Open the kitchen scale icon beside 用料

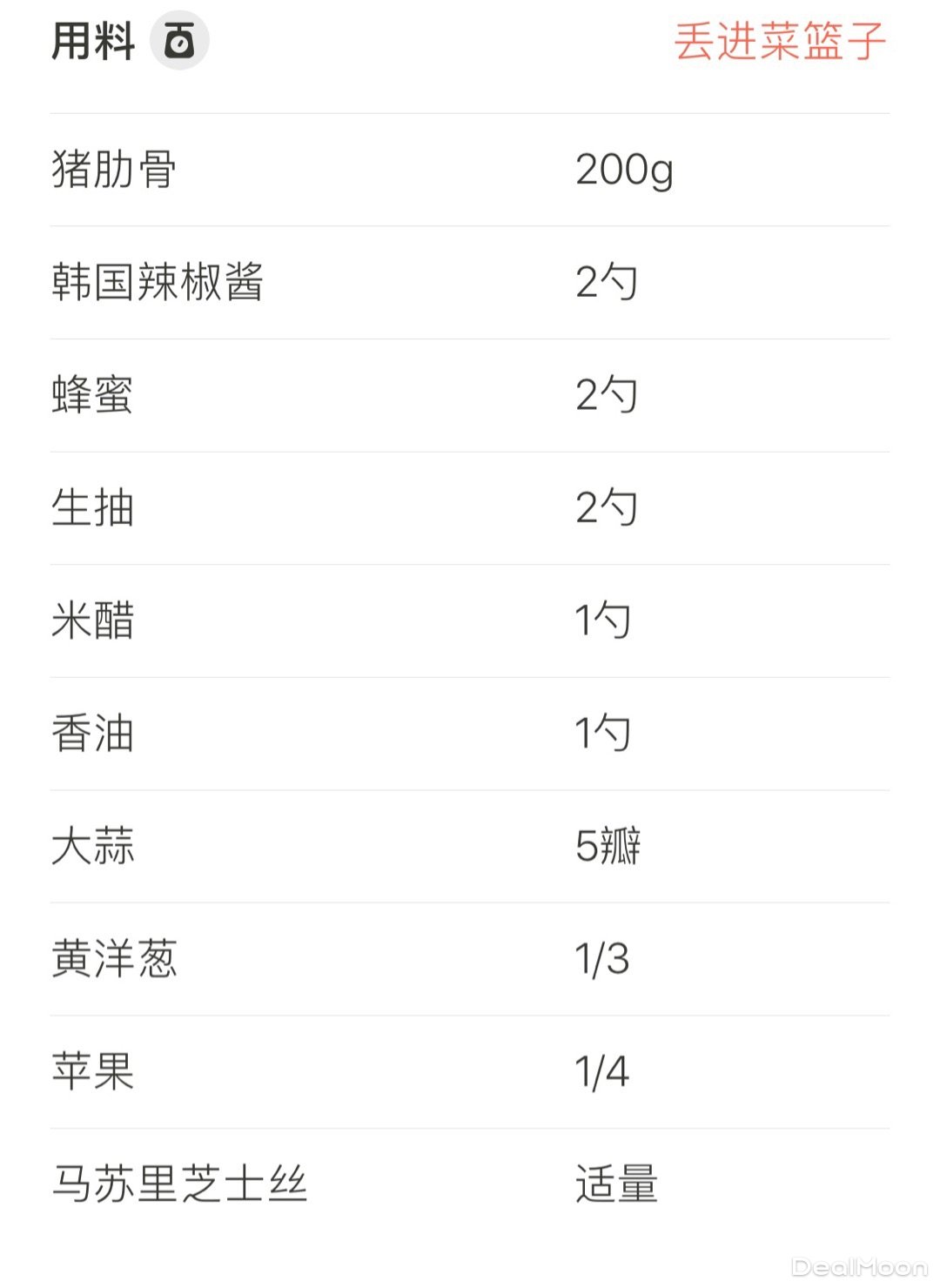(179, 41)
